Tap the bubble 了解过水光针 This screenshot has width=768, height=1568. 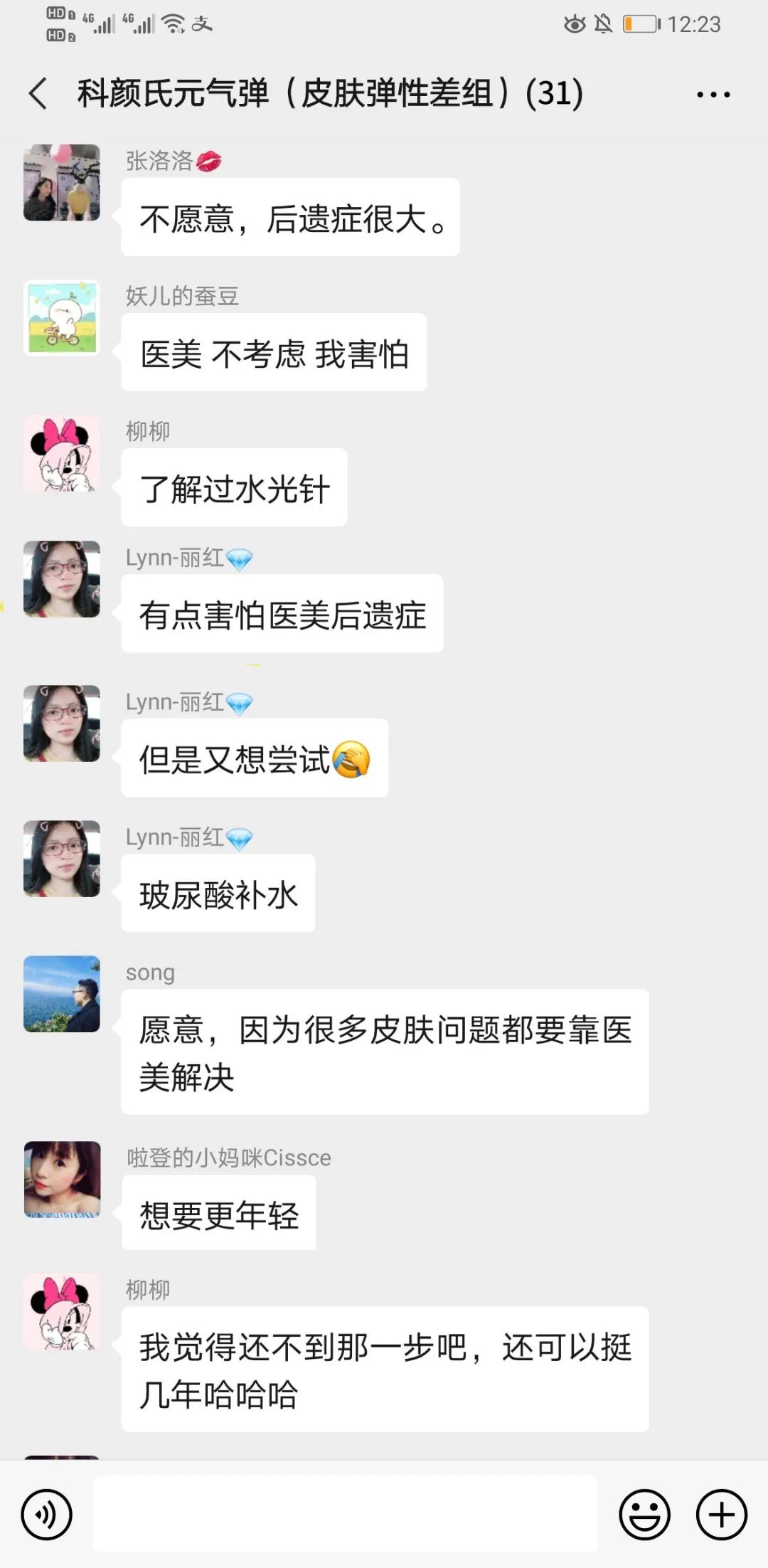(233, 488)
